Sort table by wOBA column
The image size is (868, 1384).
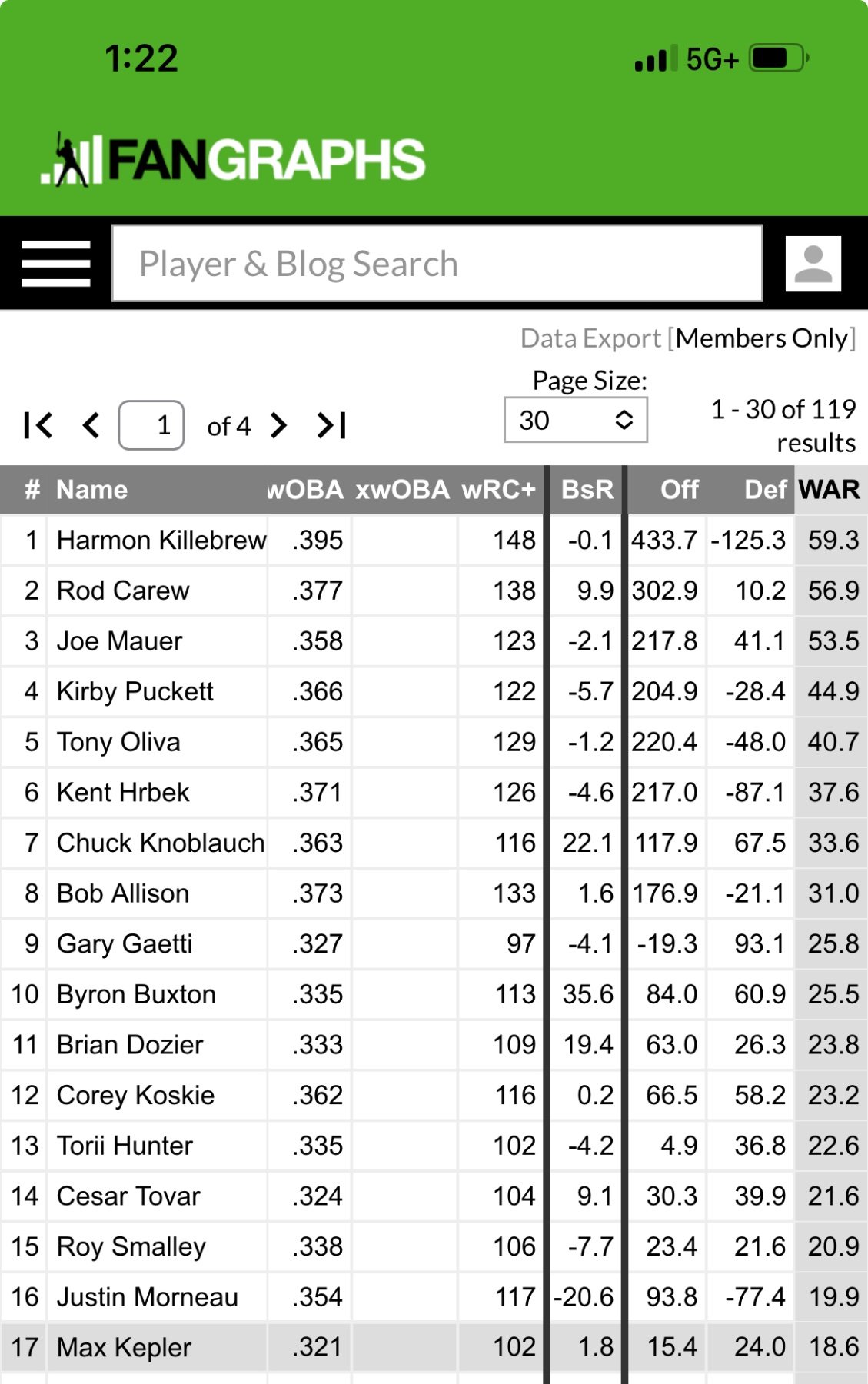pos(306,490)
